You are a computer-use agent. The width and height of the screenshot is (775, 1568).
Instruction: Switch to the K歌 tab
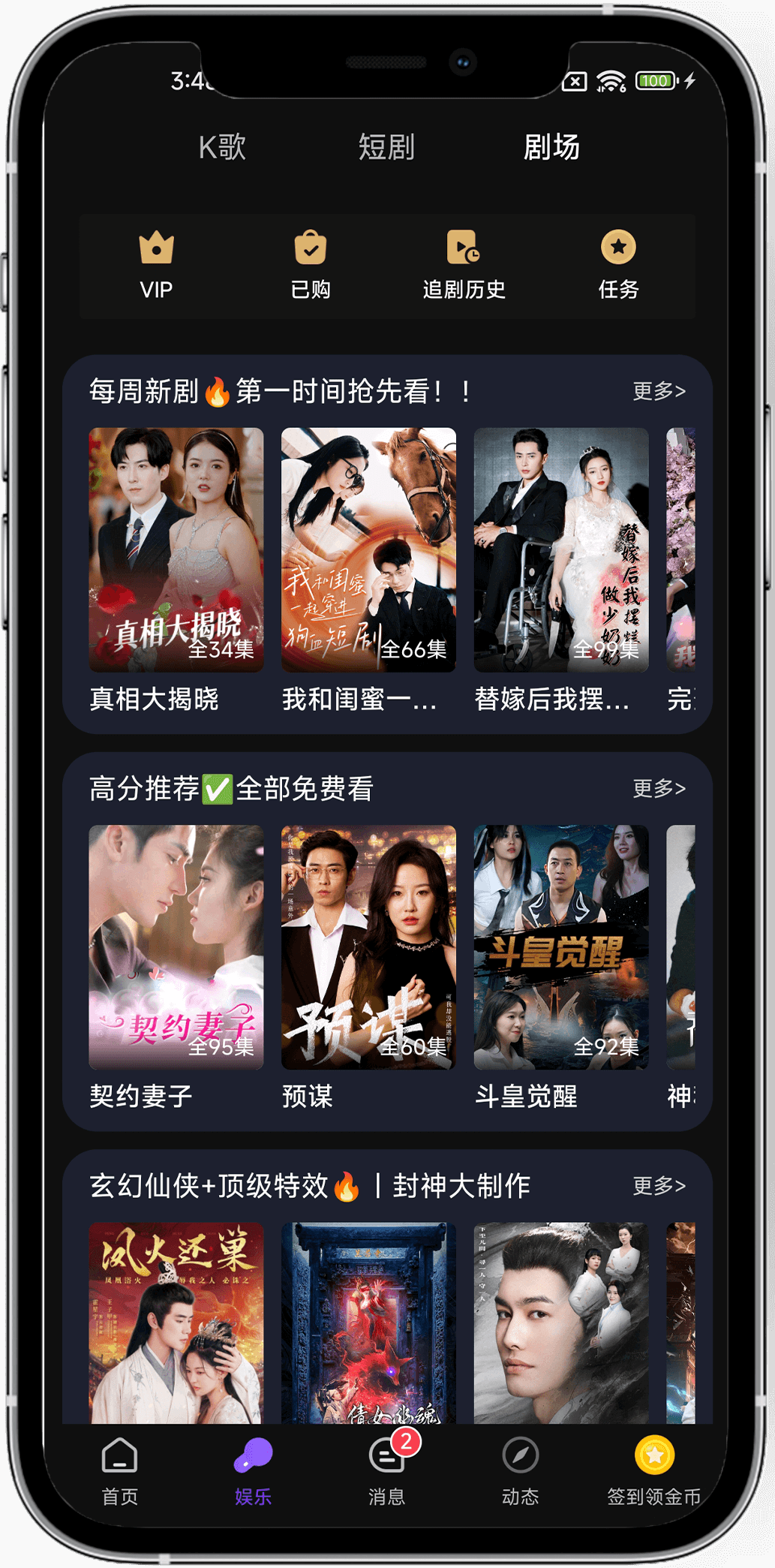222,147
